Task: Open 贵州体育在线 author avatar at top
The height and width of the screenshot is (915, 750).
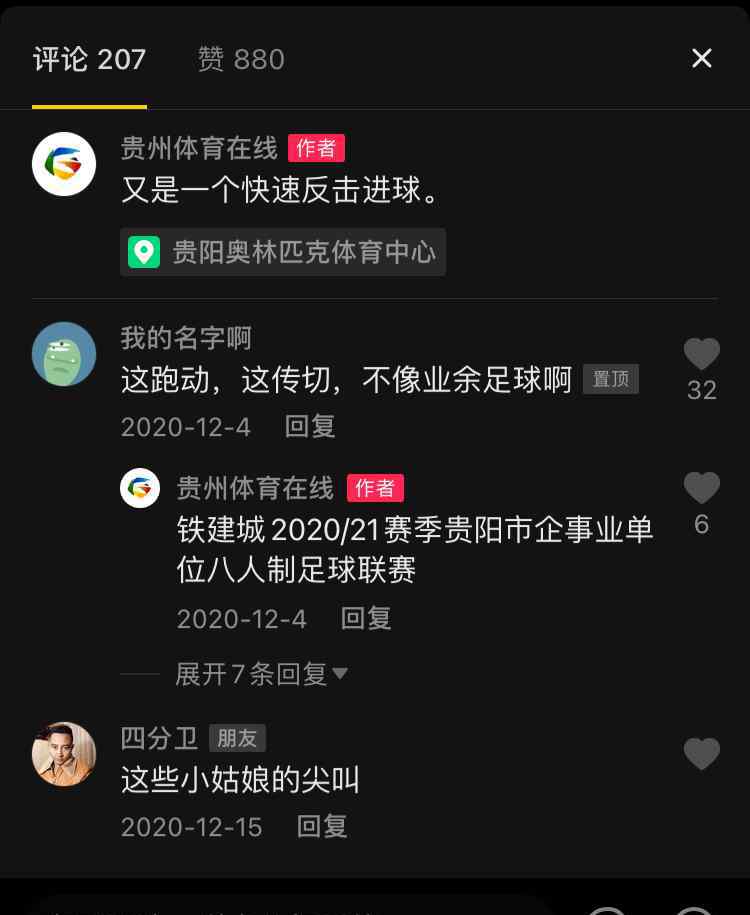Action: point(64,164)
